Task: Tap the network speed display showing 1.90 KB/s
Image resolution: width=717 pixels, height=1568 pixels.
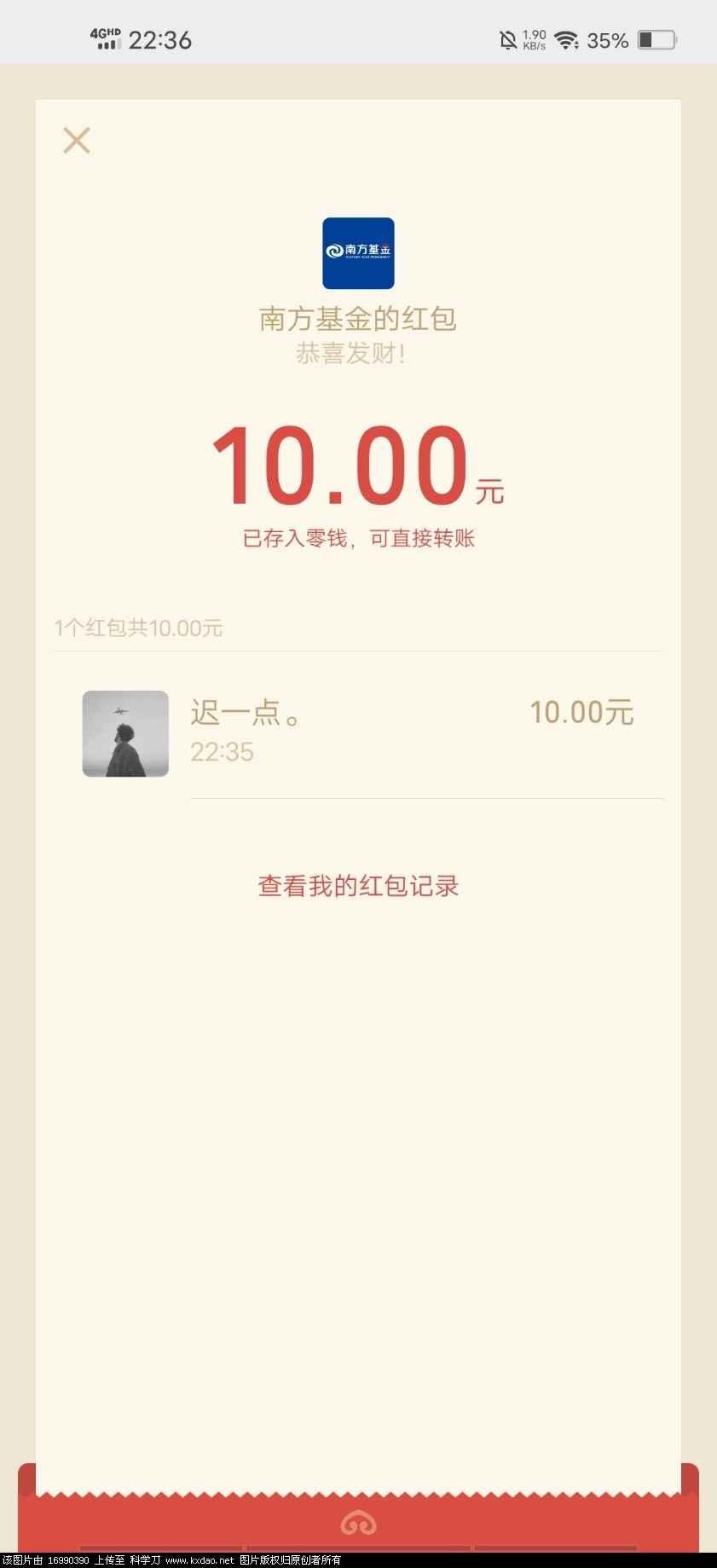Action: coord(534,38)
